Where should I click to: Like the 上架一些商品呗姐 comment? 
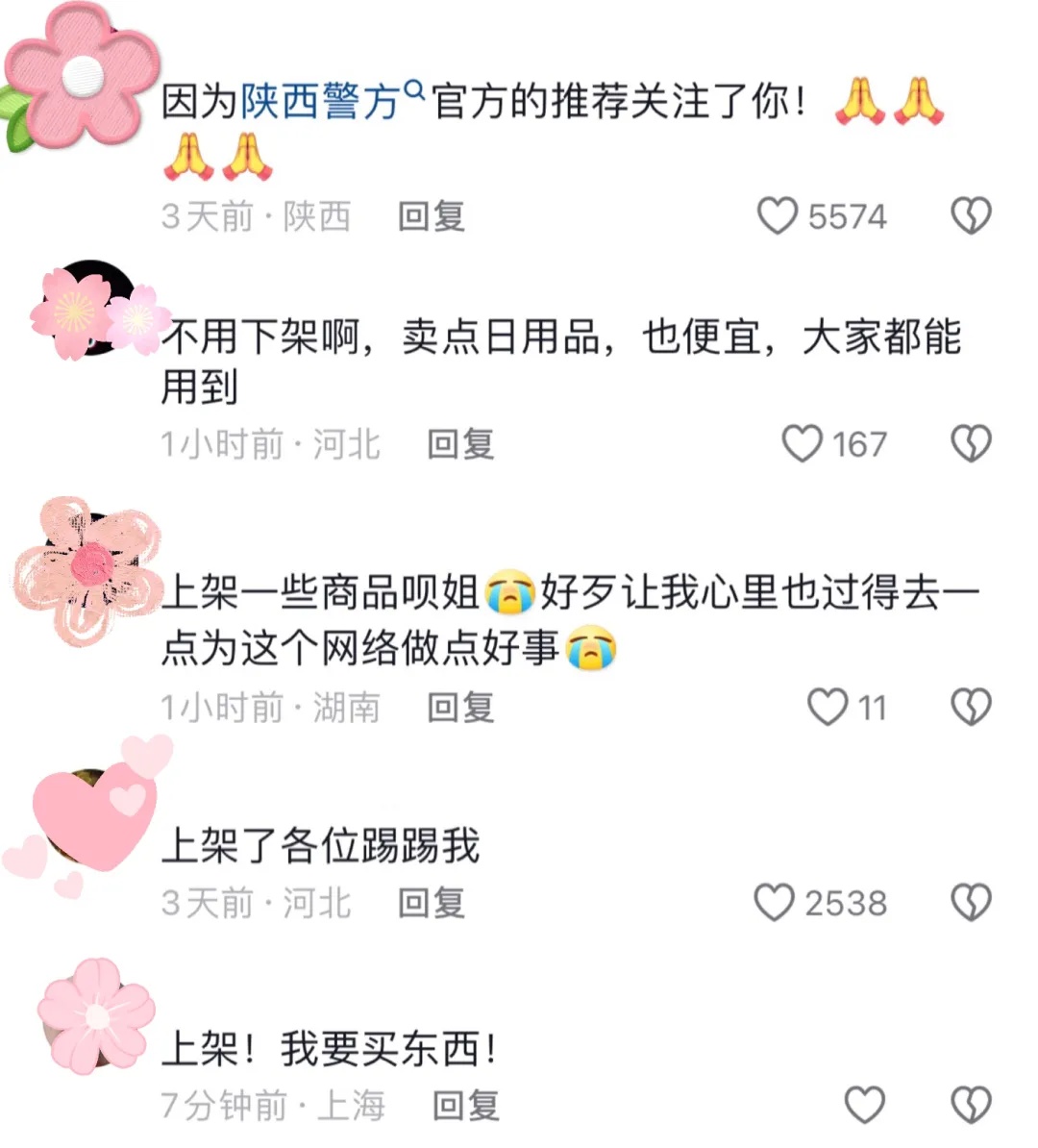click(x=827, y=708)
